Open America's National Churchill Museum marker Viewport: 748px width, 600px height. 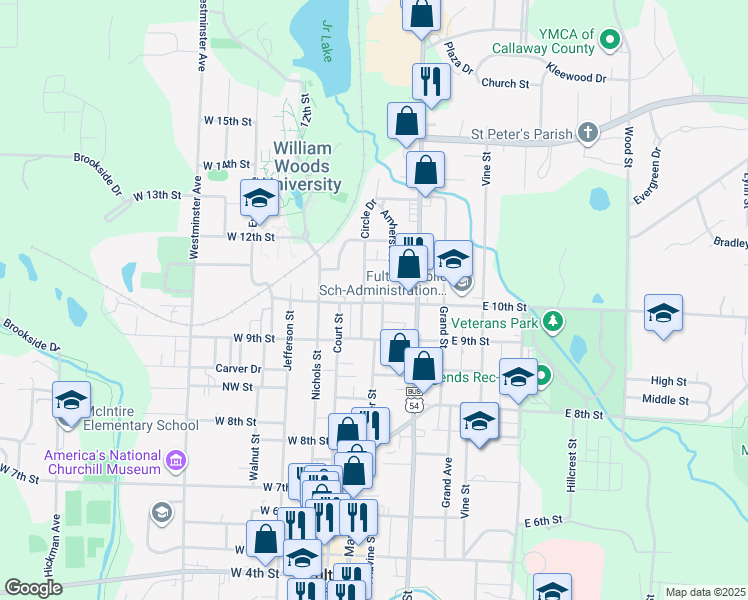click(x=176, y=461)
